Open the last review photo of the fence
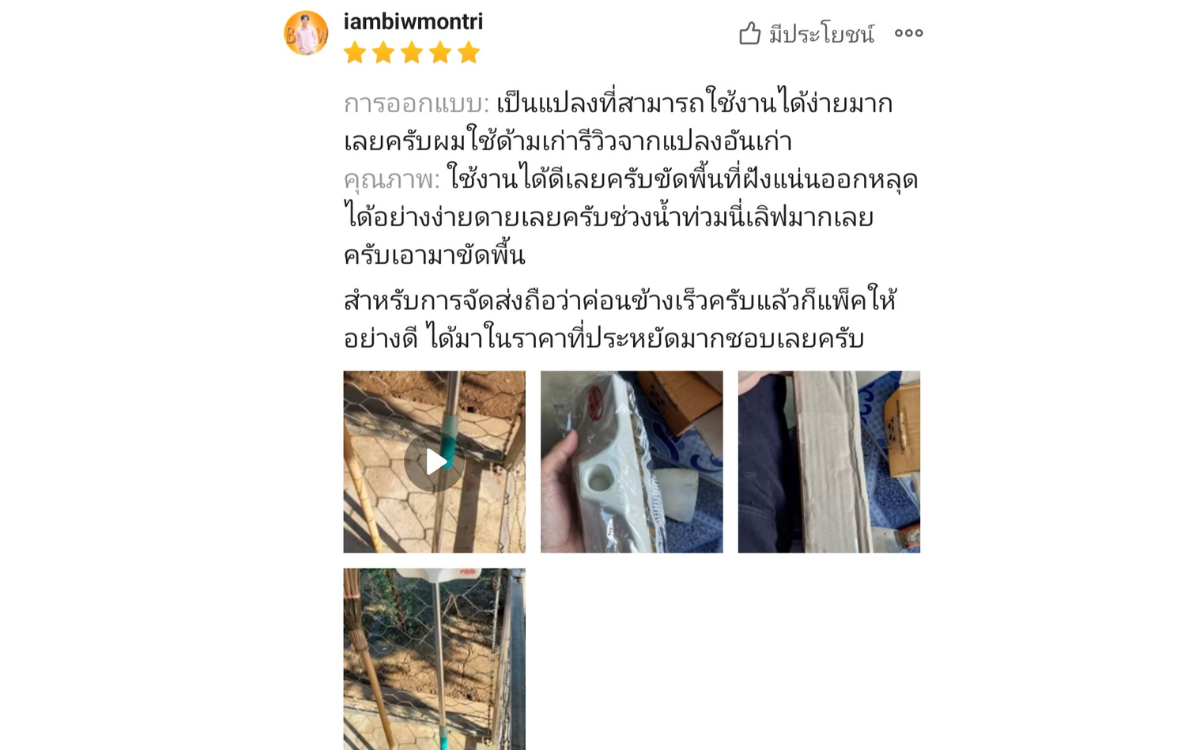 [x=434, y=658]
